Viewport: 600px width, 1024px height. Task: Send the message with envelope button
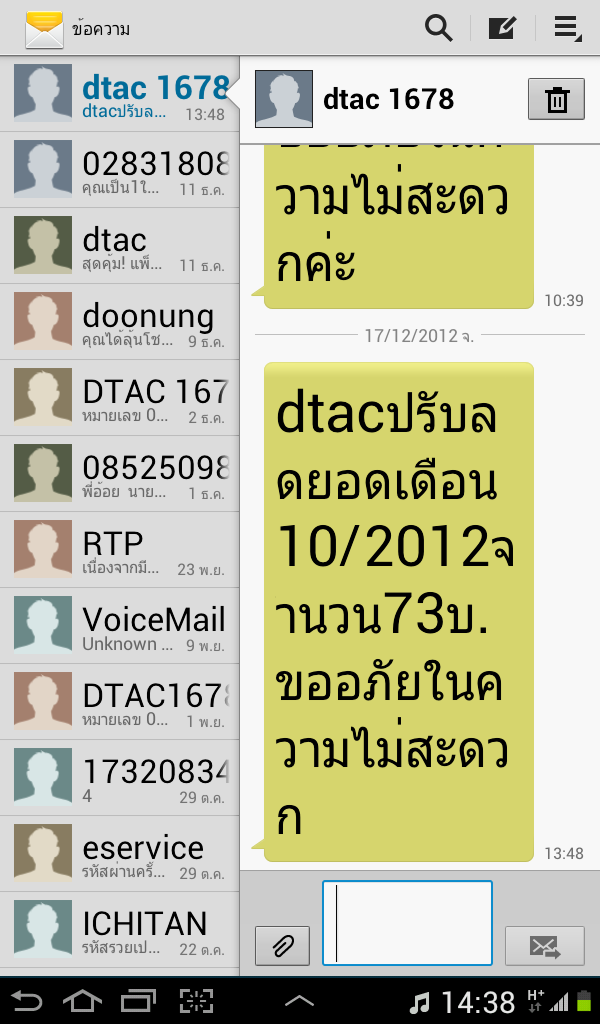(545, 945)
